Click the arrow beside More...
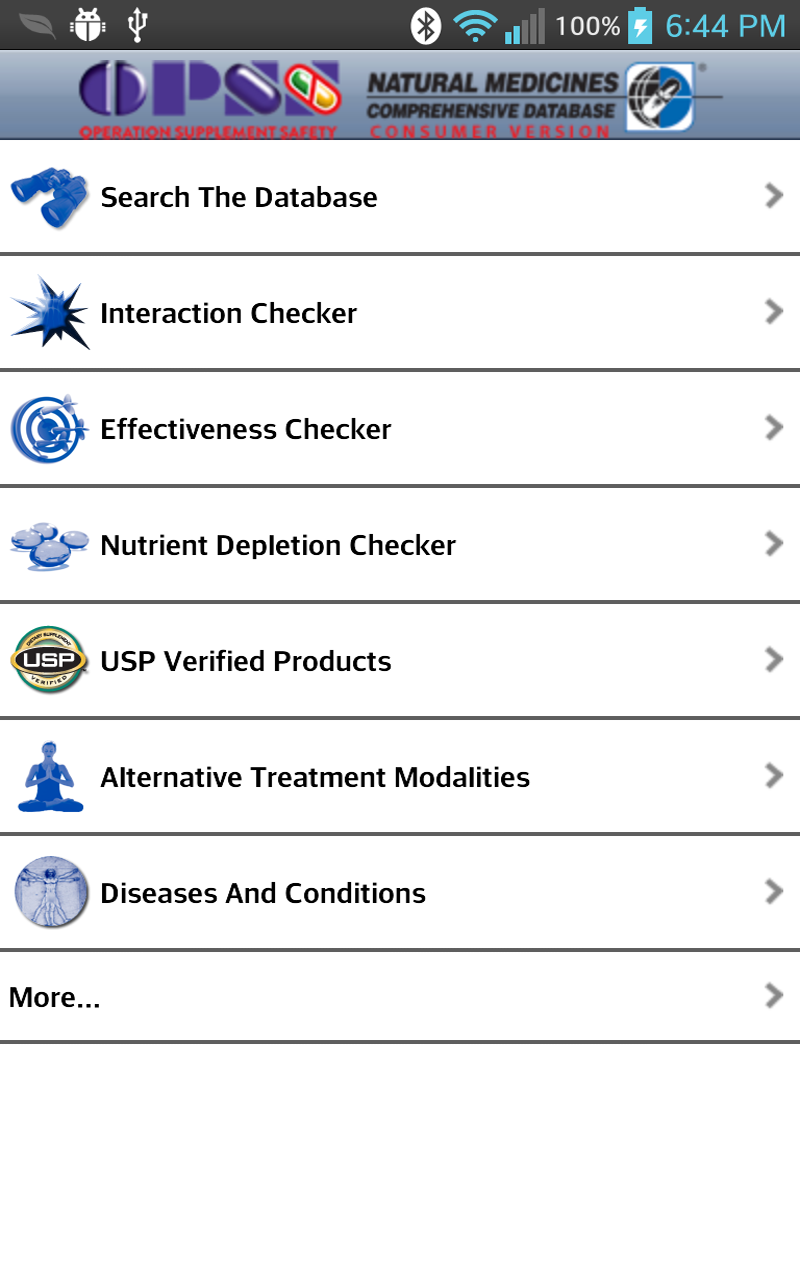800x1280 pixels. 773,996
